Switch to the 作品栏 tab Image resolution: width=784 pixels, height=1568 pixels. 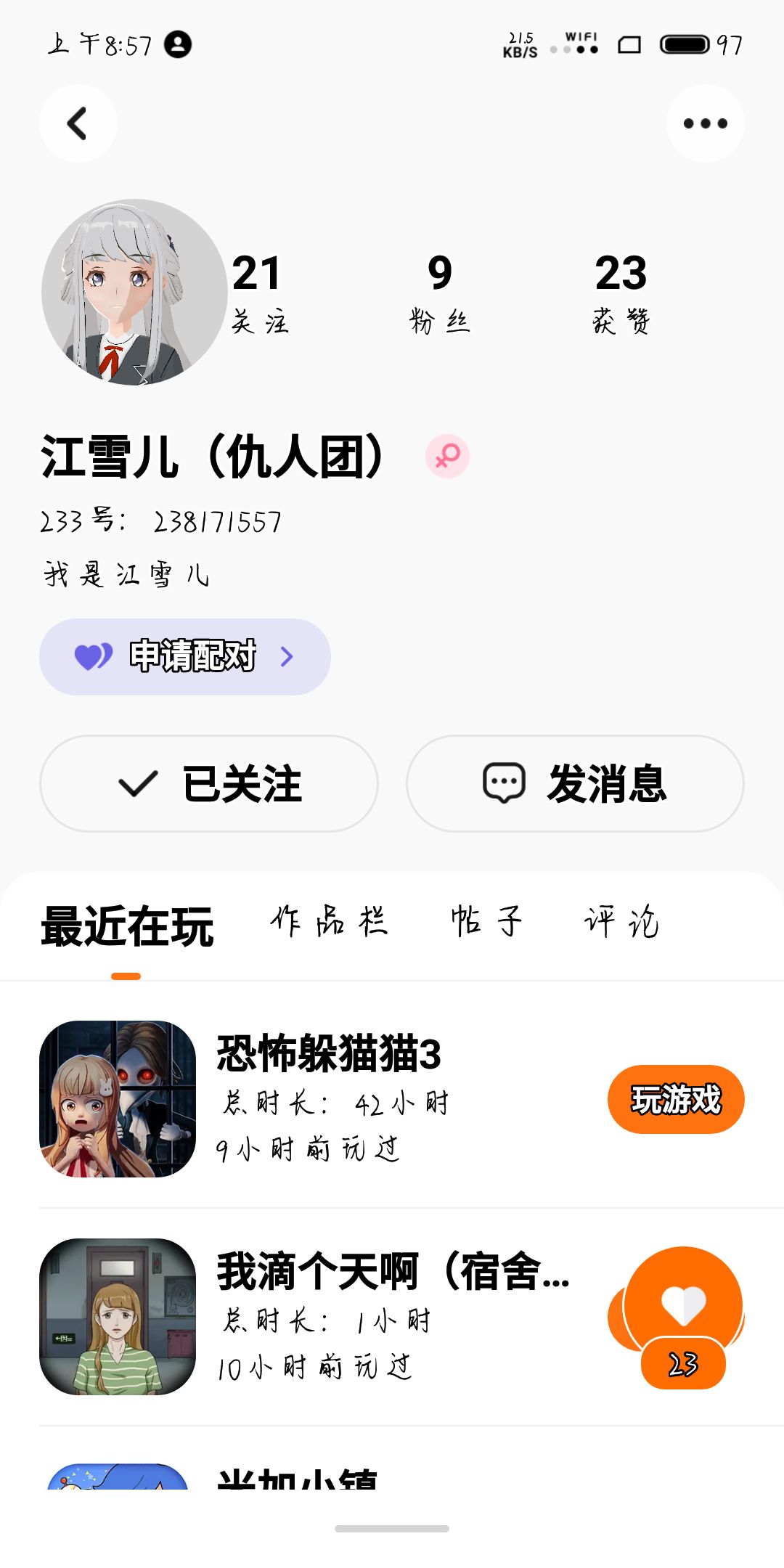click(330, 922)
